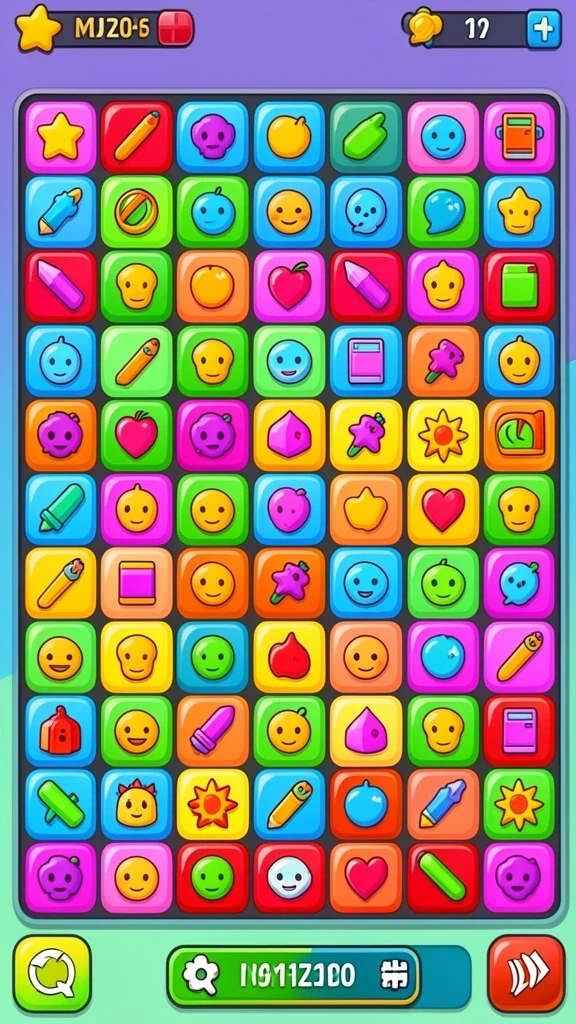Tap the blue plus button beside coins
Image resolution: width=576 pixels, height=1024 pixels.
(543, 29)
